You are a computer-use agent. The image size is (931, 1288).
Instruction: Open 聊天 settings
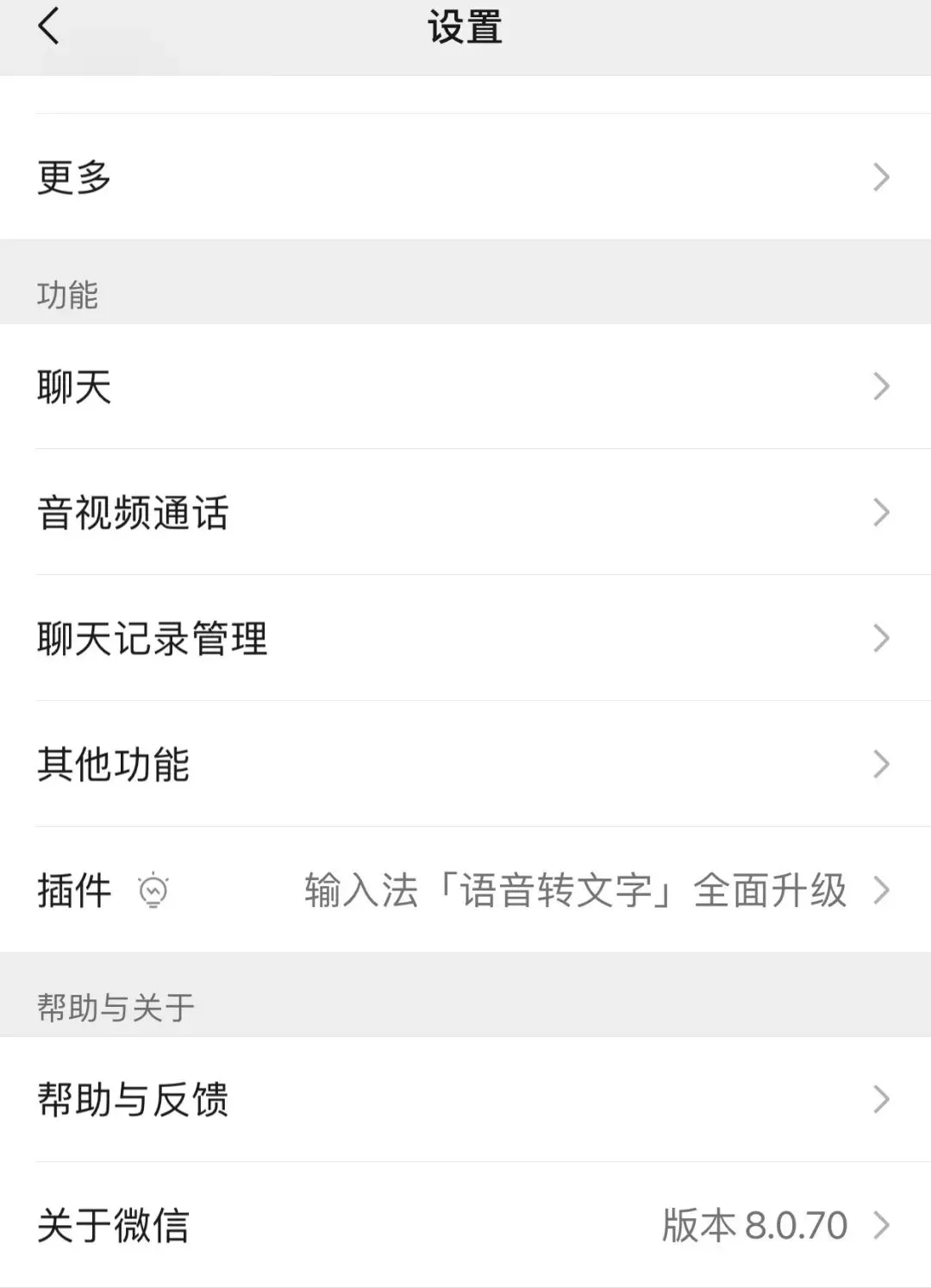pyautogui.click(x=465, y=386)
